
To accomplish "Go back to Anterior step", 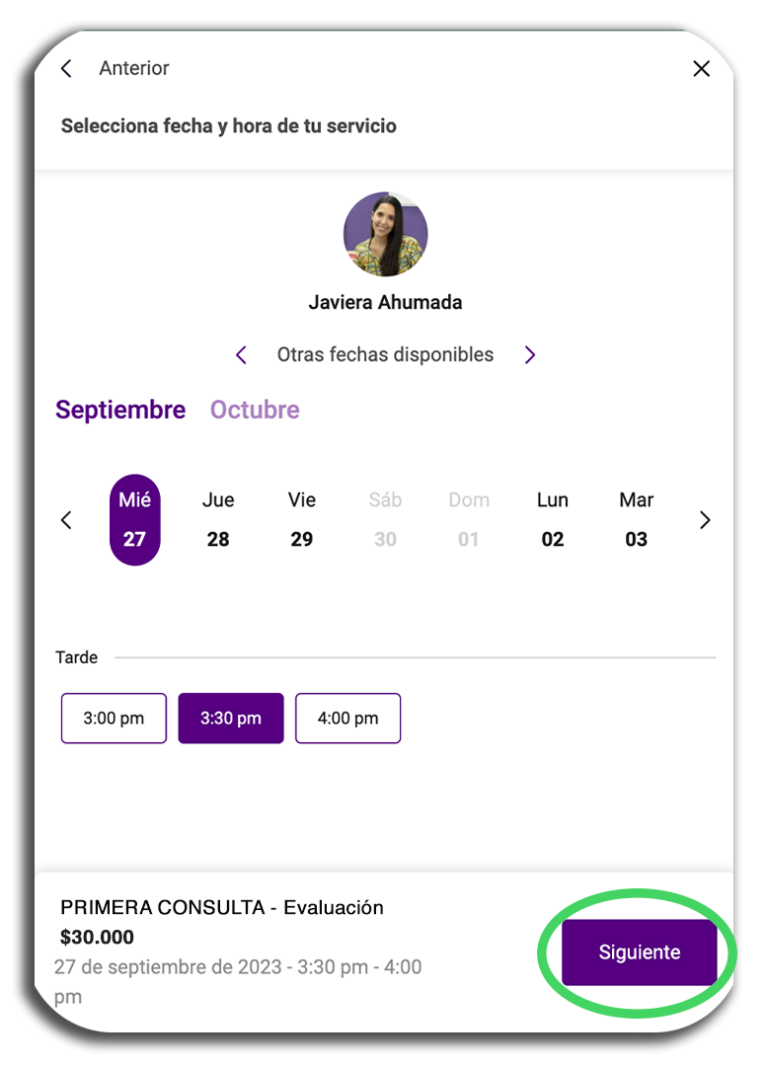I will (x=67, y=68).
